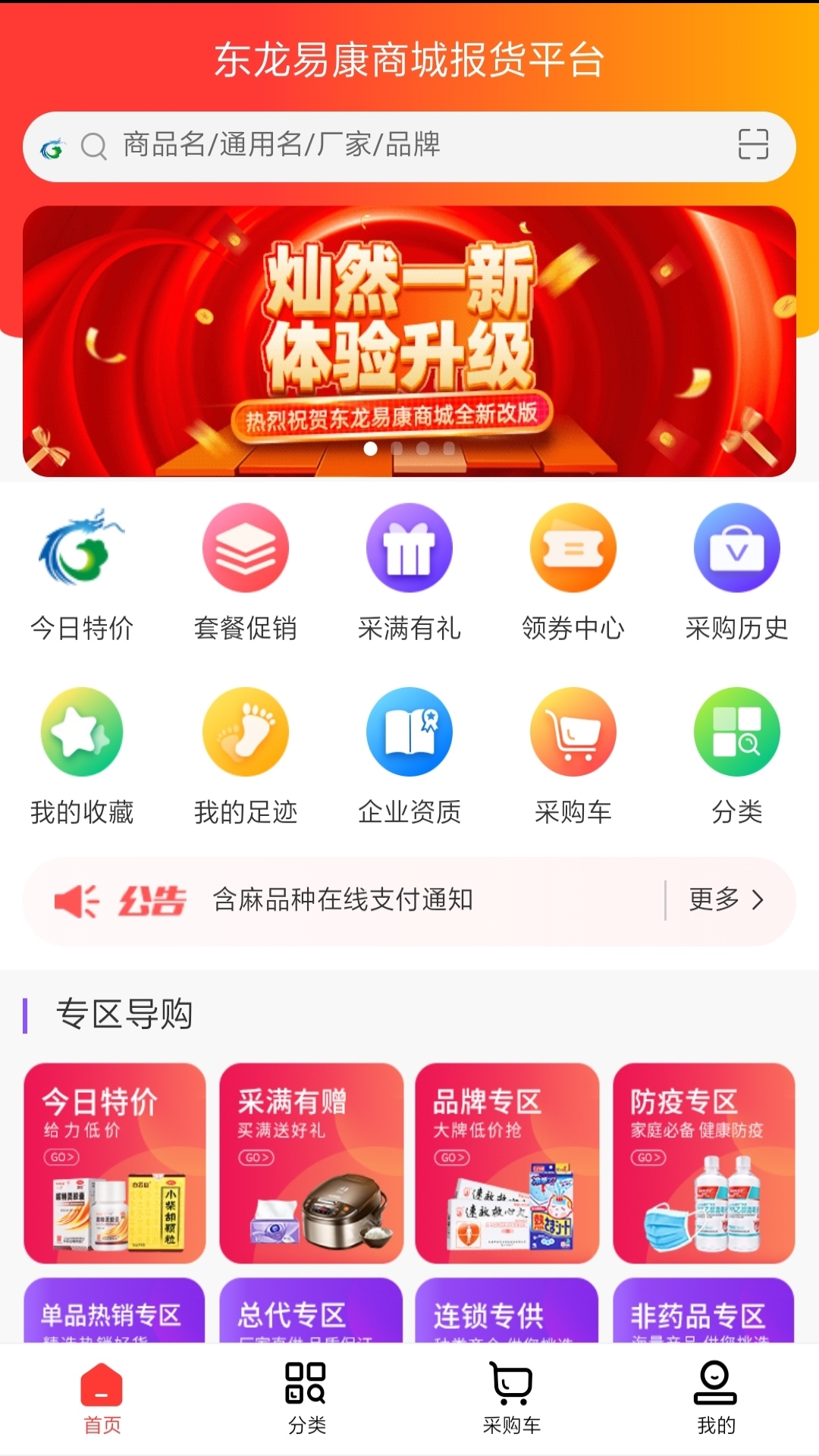Viewport: 819px width, 1456px height.
Task: Open the 今日特价 给力低价 card
Action: tap(115, 1163)
